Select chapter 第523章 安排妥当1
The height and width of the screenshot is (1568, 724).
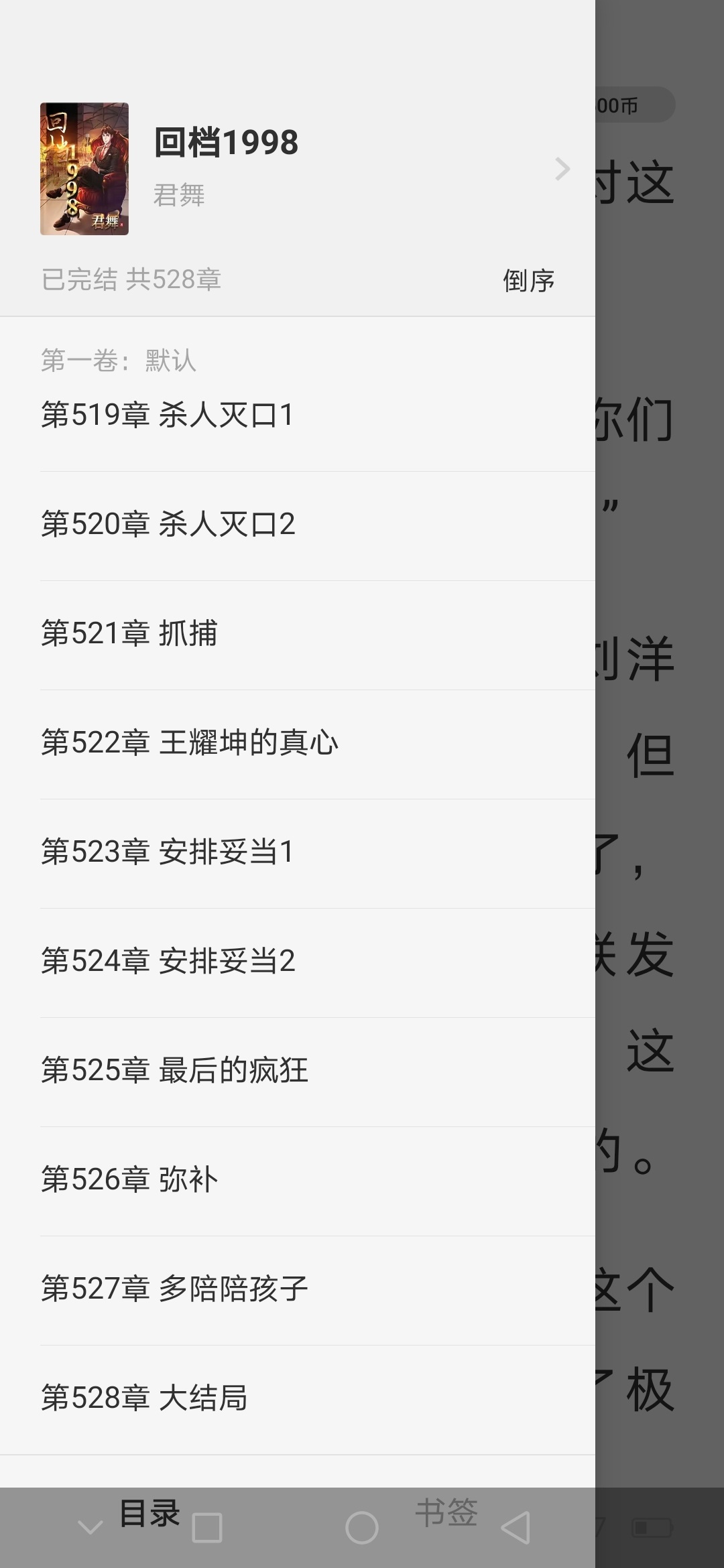coord(168,852)
